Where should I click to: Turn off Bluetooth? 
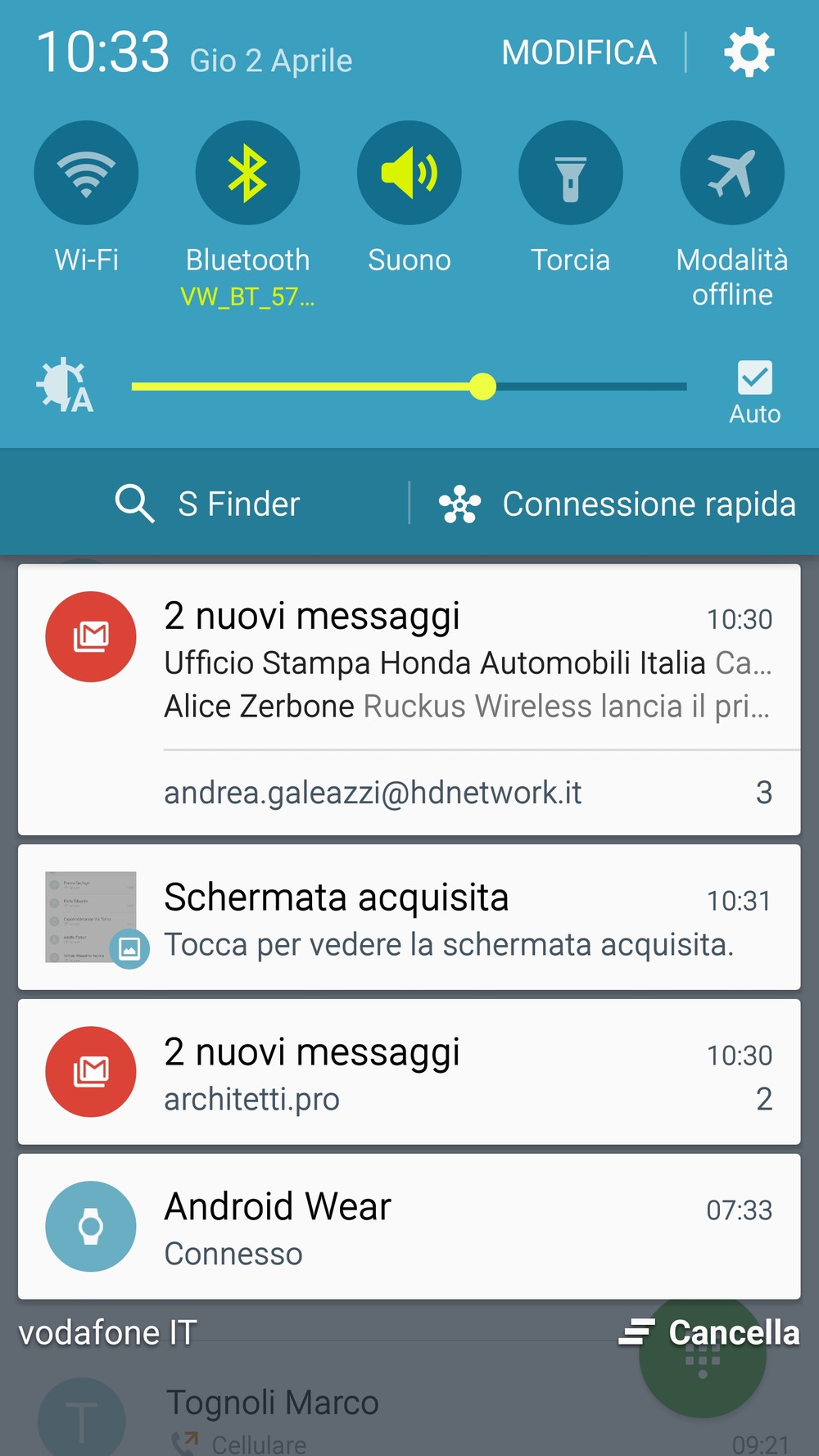point(247,173)
